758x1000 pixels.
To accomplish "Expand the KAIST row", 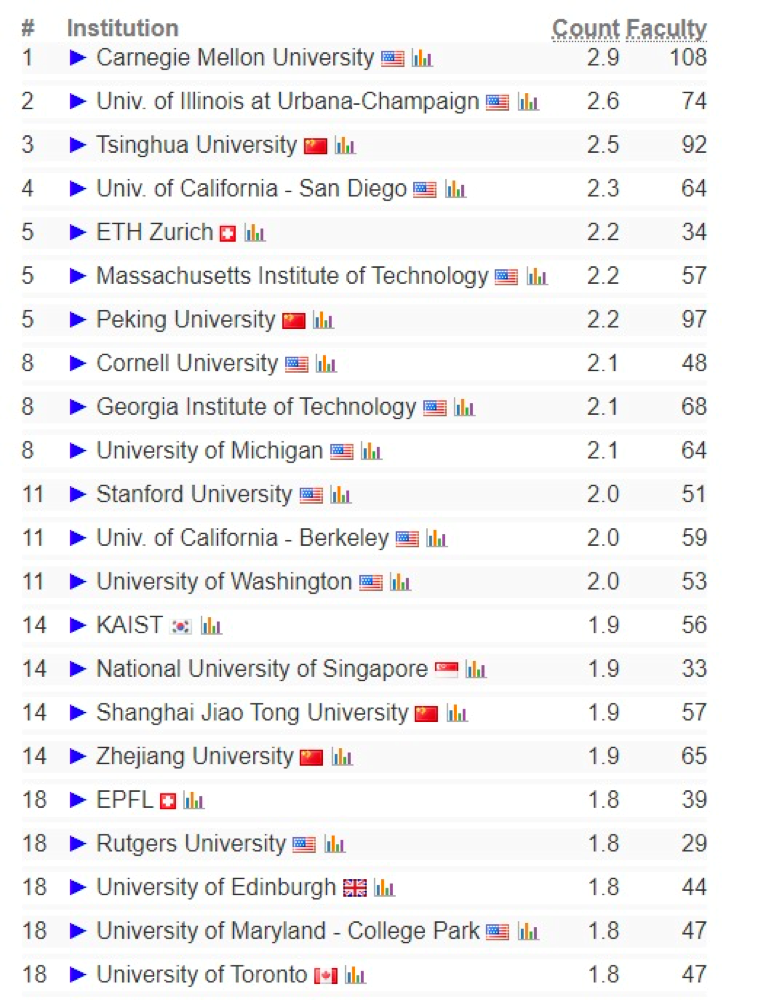I will click(78, 626).
